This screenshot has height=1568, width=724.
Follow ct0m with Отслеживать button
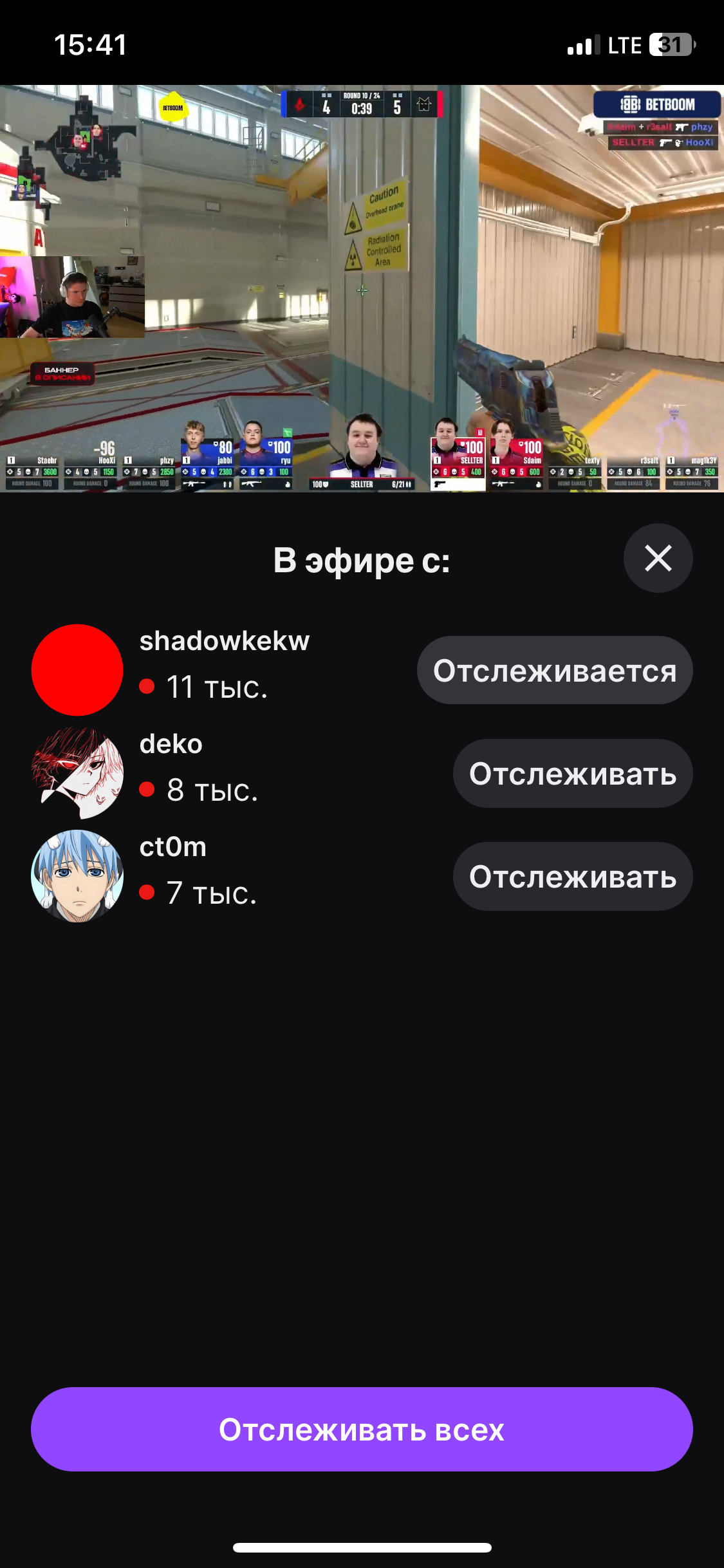click(573, 876)
